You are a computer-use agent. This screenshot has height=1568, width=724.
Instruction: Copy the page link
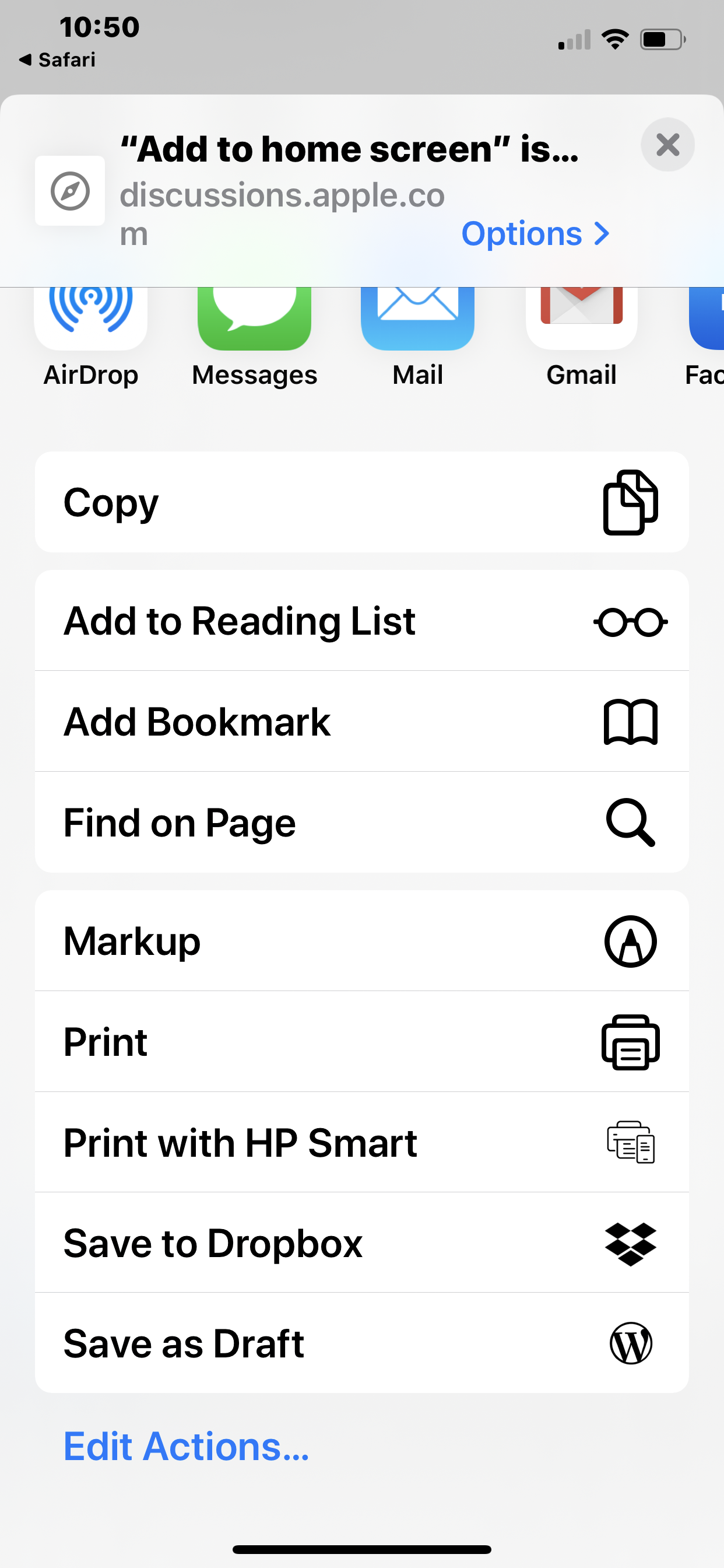pos(361,502)
